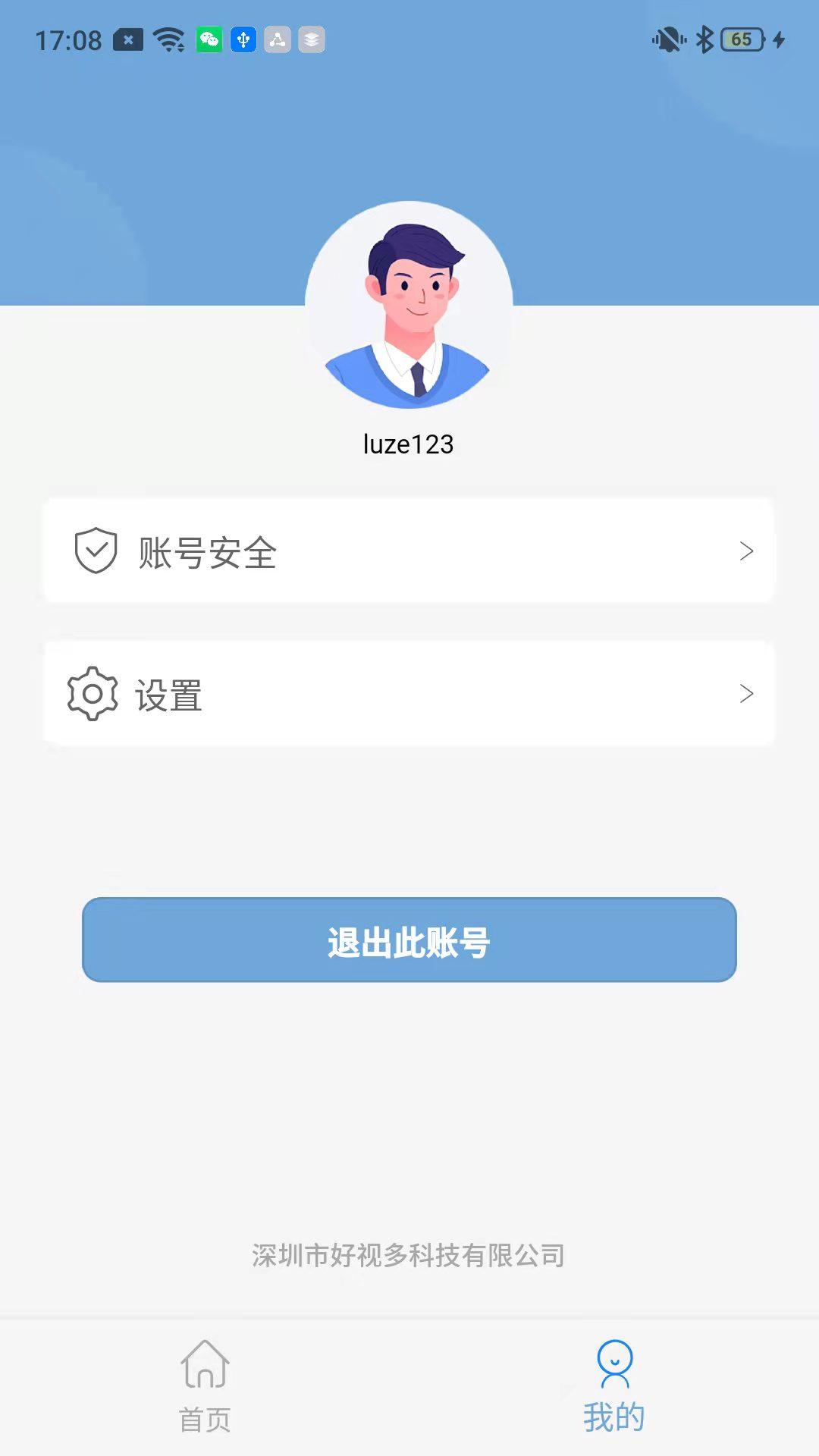Tap the user avatar illustration

click(409, 303)
